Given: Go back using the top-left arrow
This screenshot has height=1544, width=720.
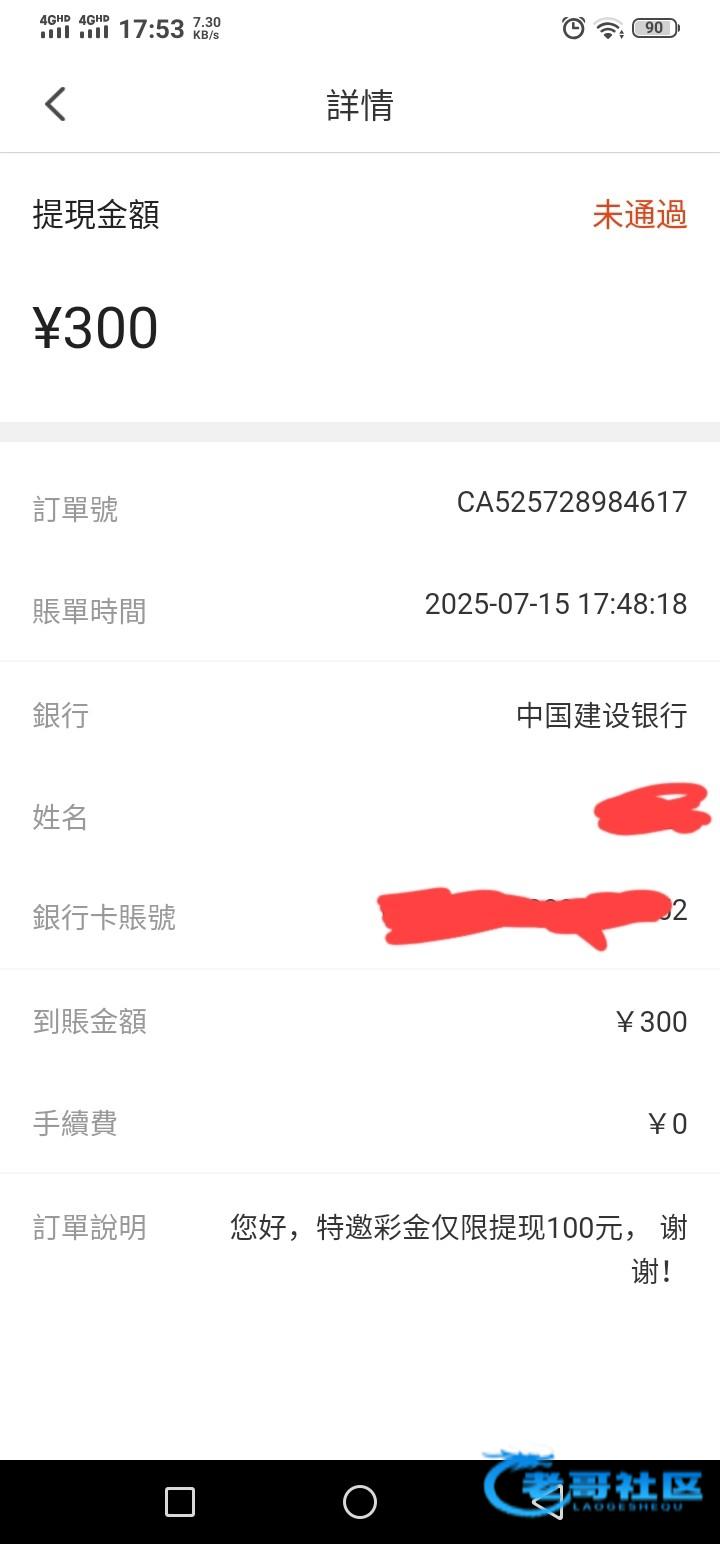Looking at the screenshot, I should [x=55, y=104].
